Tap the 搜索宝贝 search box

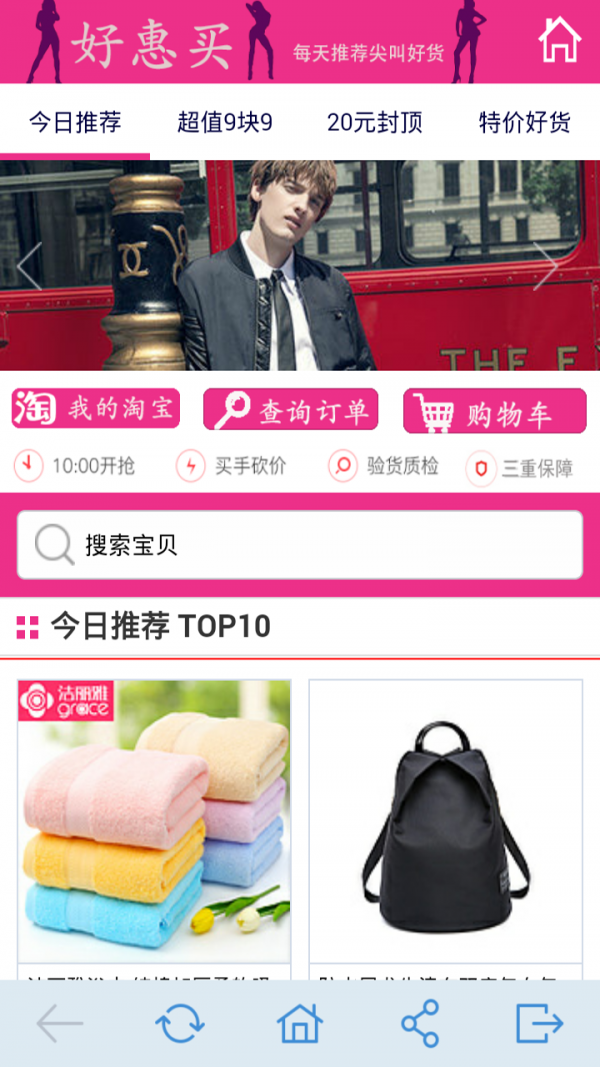pos(300,545)
